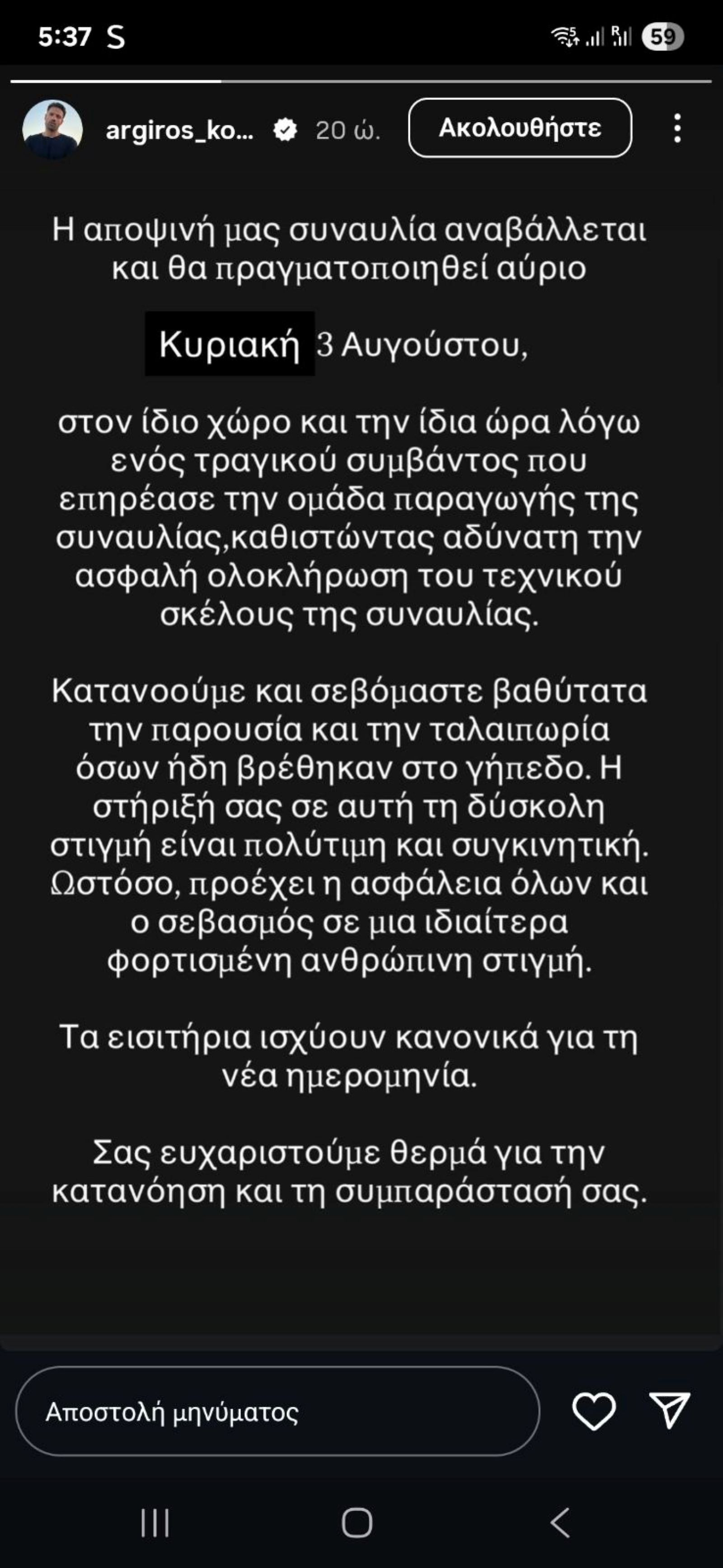Focus the Αποστολή μηνύματος message field
723x1568 pixels.
click(277, 1412)
